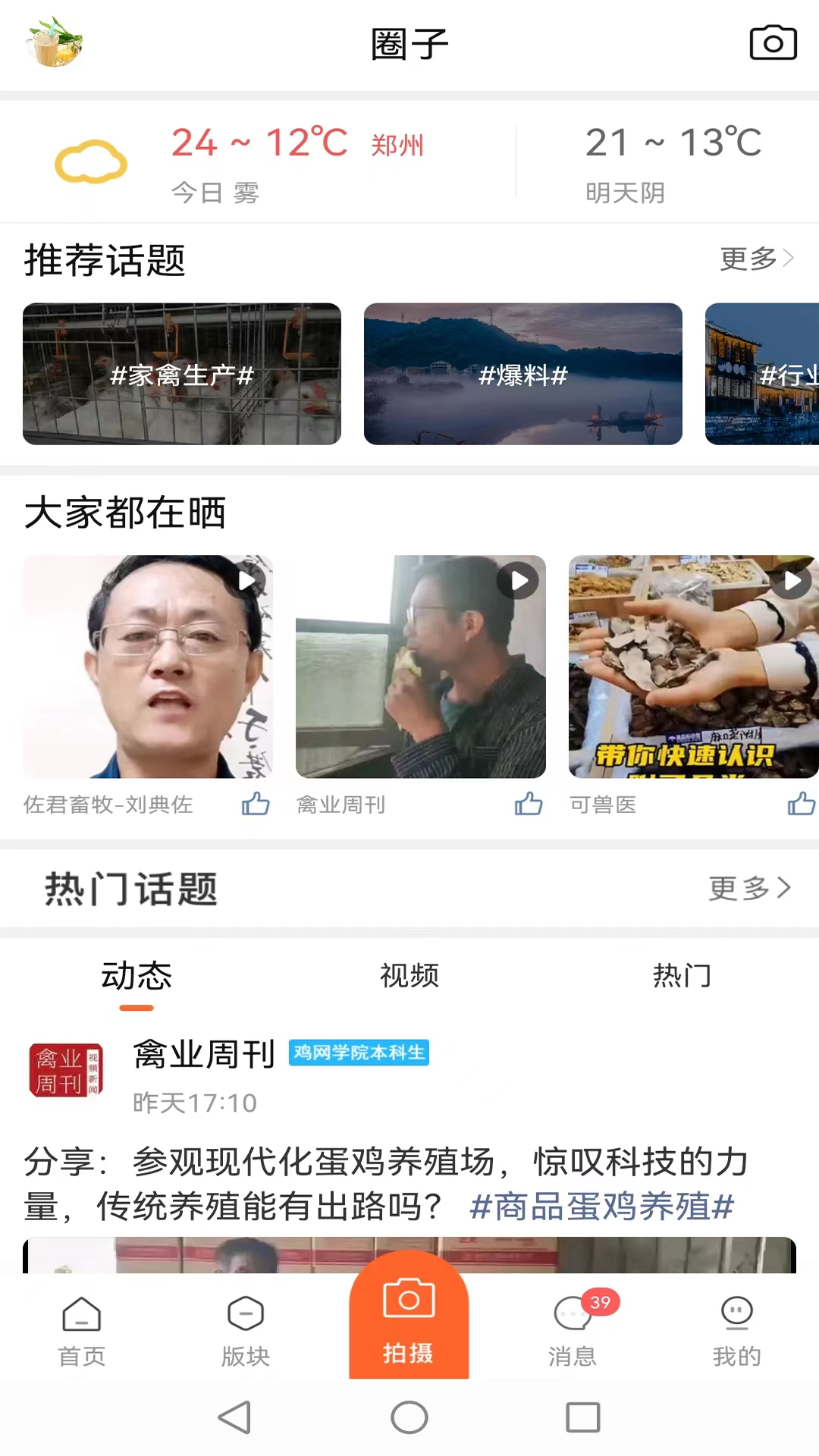Expand 更多 next to 推荐话题
The image size is (819, 1456).
756,259
